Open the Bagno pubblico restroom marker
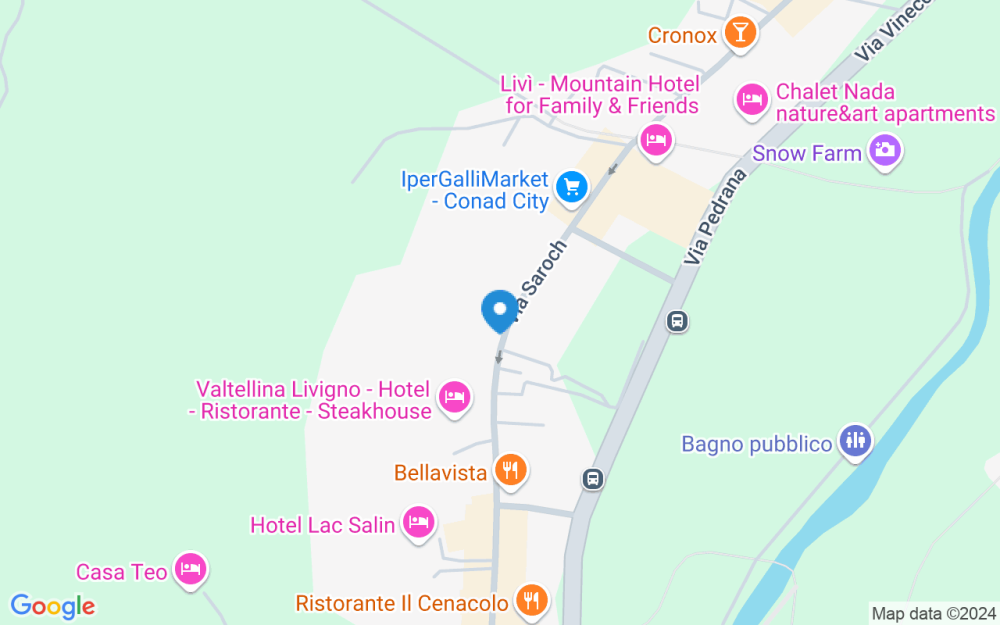Screen dimensions: 1000x625 click(x=855, y=441)
